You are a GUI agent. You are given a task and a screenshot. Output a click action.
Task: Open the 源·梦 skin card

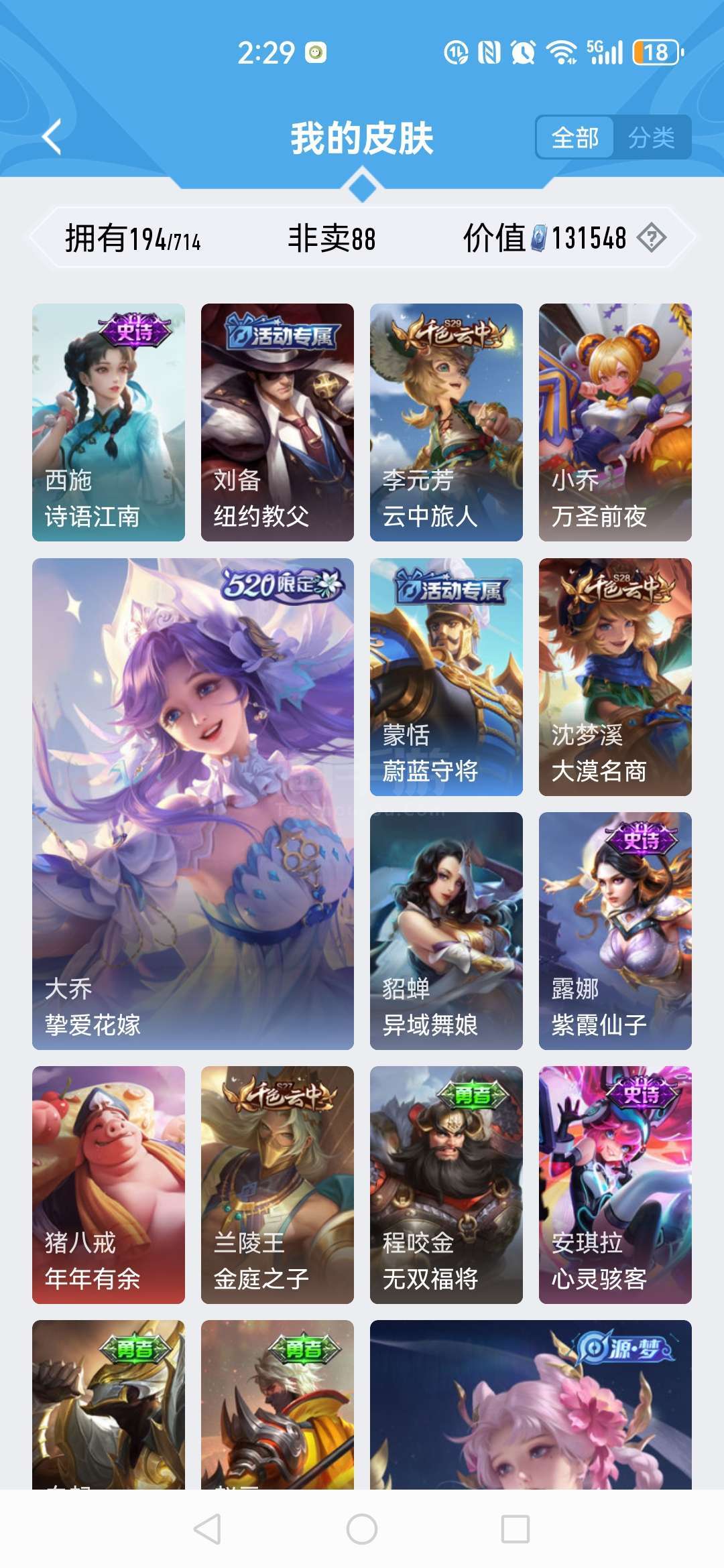[531, 1404]
